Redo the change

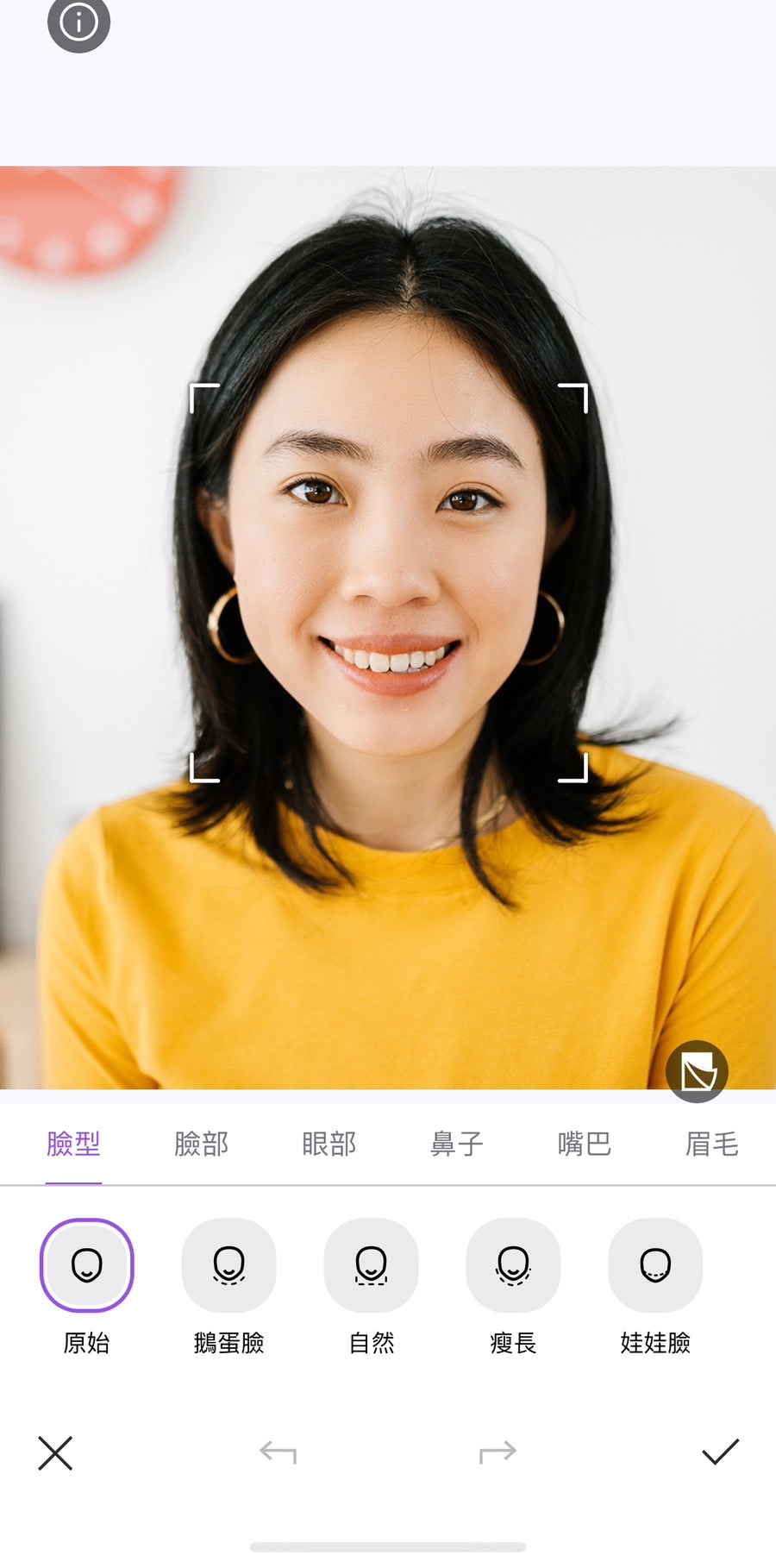(498, 1453)
